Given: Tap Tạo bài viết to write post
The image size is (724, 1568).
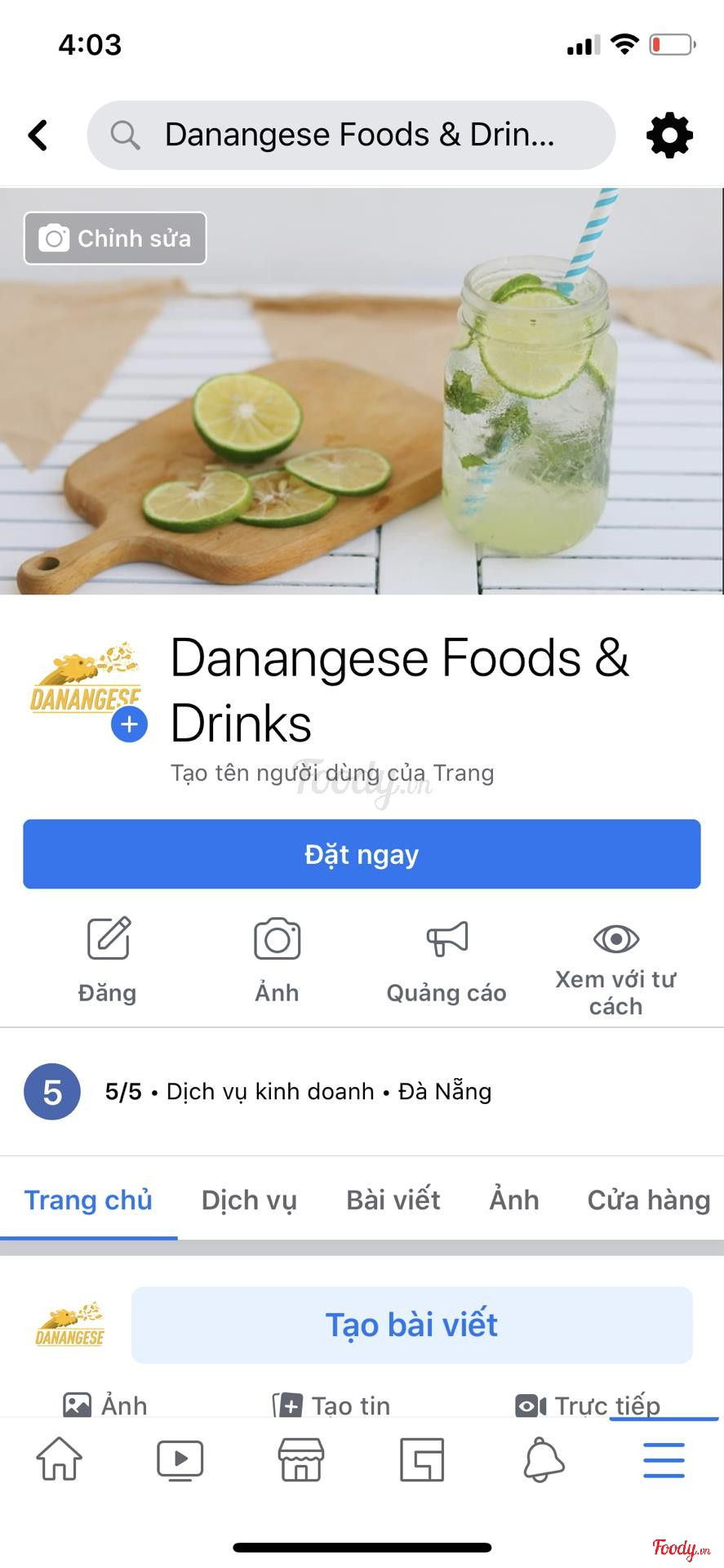Looking at the screenshot, I should (x=412, y=1325).
